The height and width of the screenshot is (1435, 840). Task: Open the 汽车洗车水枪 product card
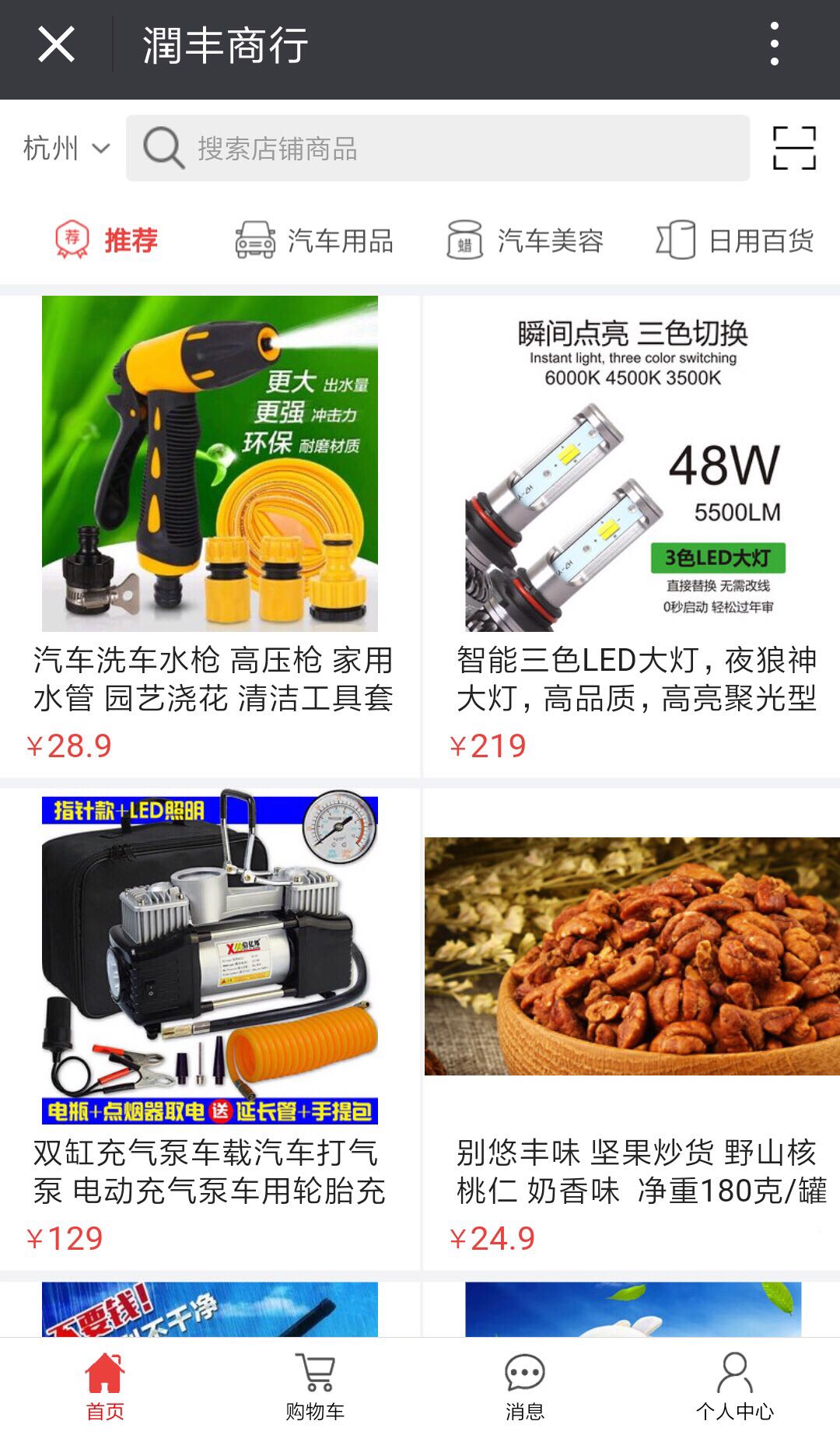[210, 535]
